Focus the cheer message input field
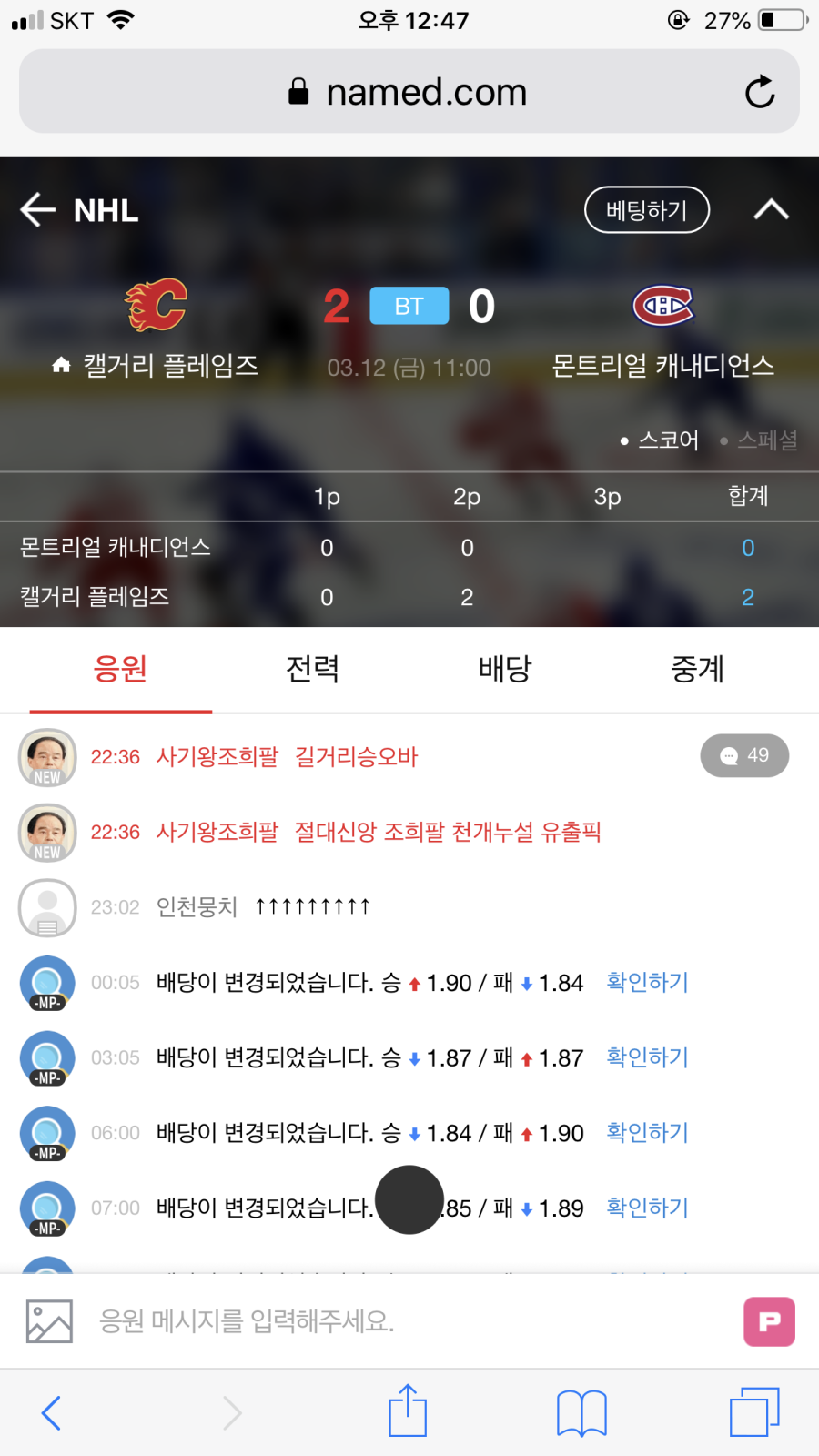The height and width of the screenshot is (1456, 819). tap(400, 1321)
